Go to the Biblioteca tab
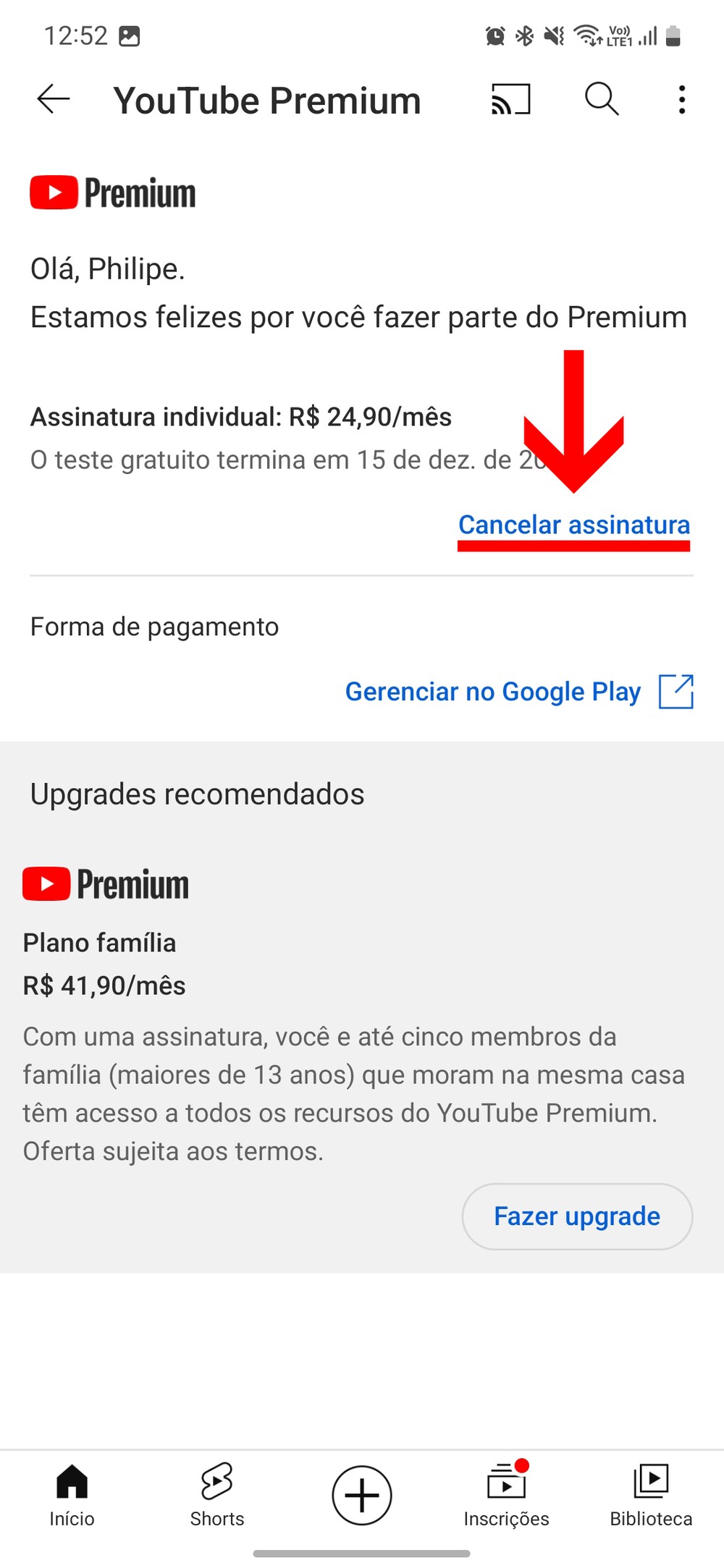724x1568 pixels. [x=651, y=1495]
